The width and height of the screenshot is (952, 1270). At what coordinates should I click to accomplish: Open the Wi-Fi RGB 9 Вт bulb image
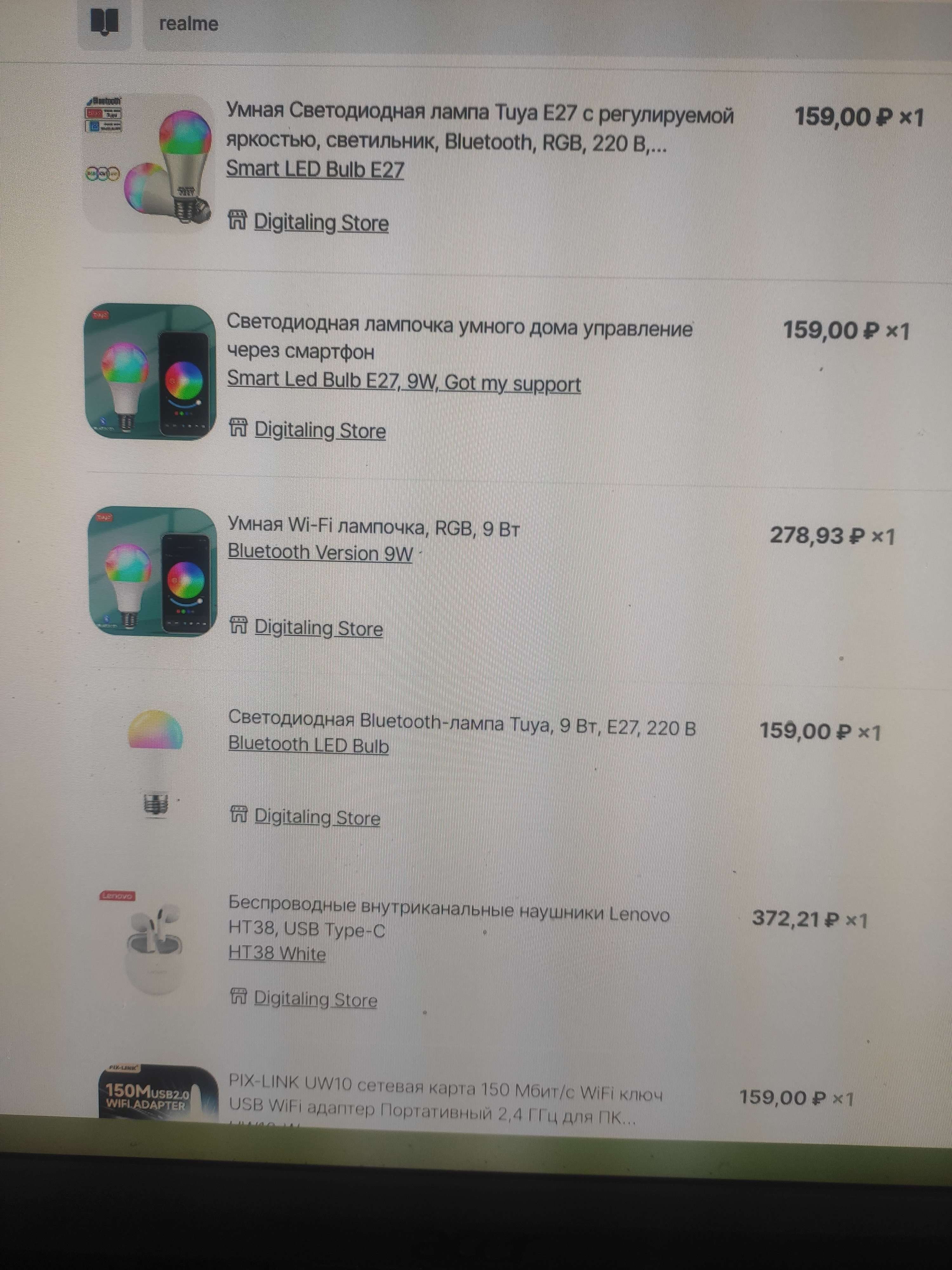click(152, 571)
